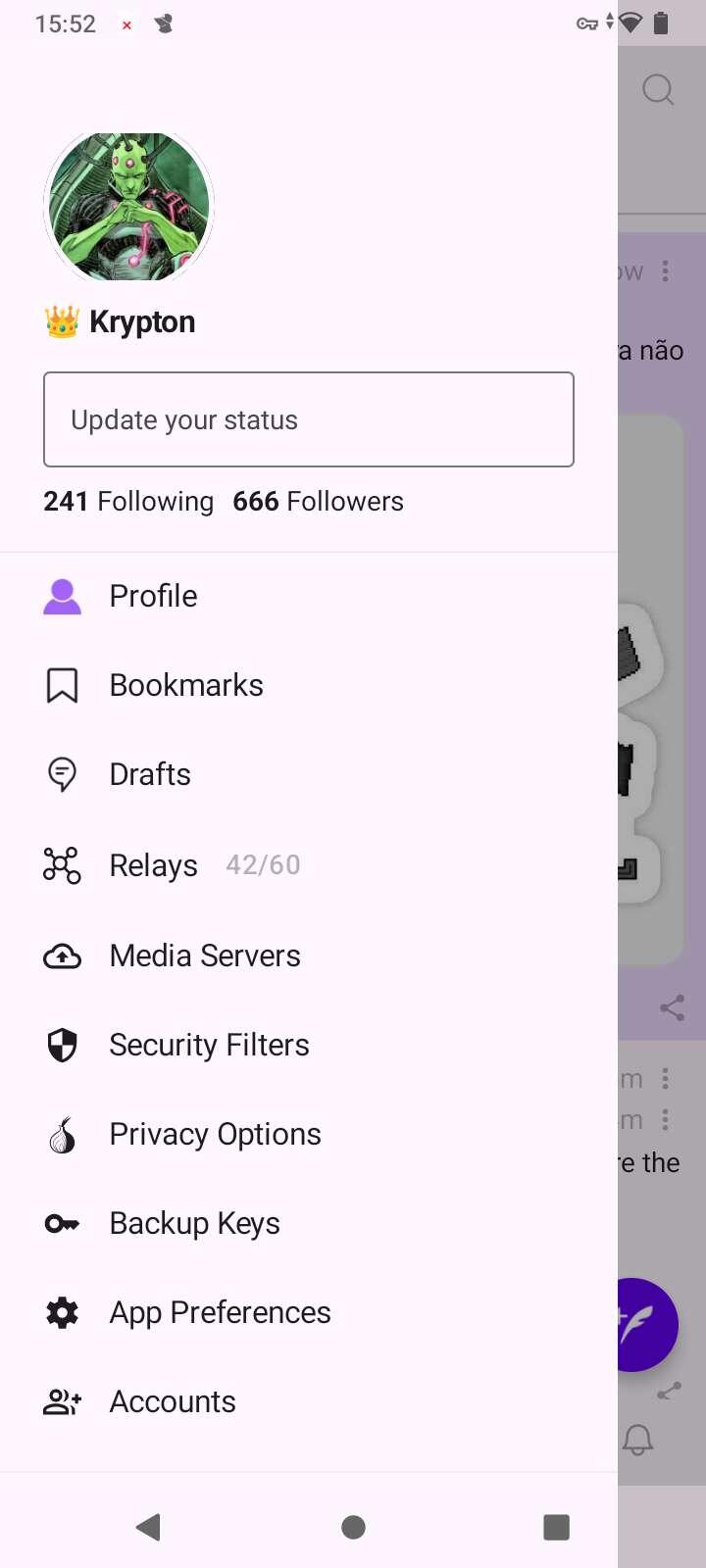Open Drafts
The height and width of the screenshot is (1568, 706).
click(309, 774)
